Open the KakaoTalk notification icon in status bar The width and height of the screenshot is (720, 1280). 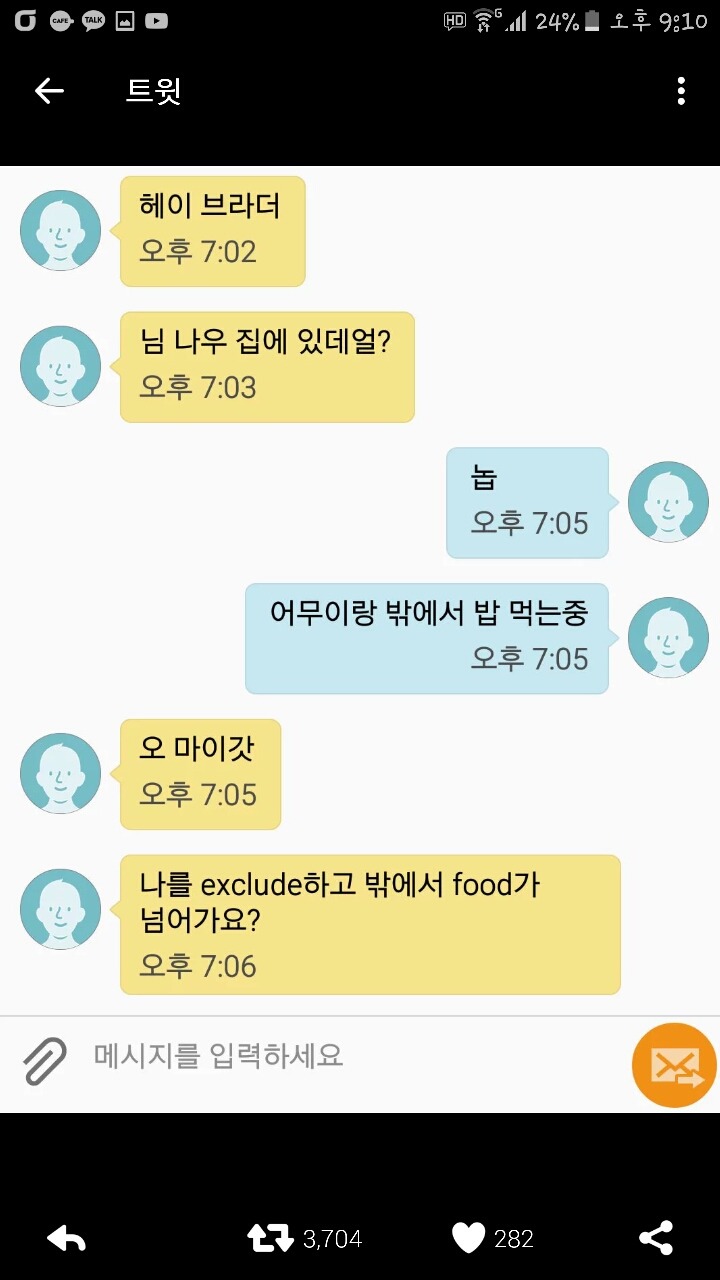point(92,19)
